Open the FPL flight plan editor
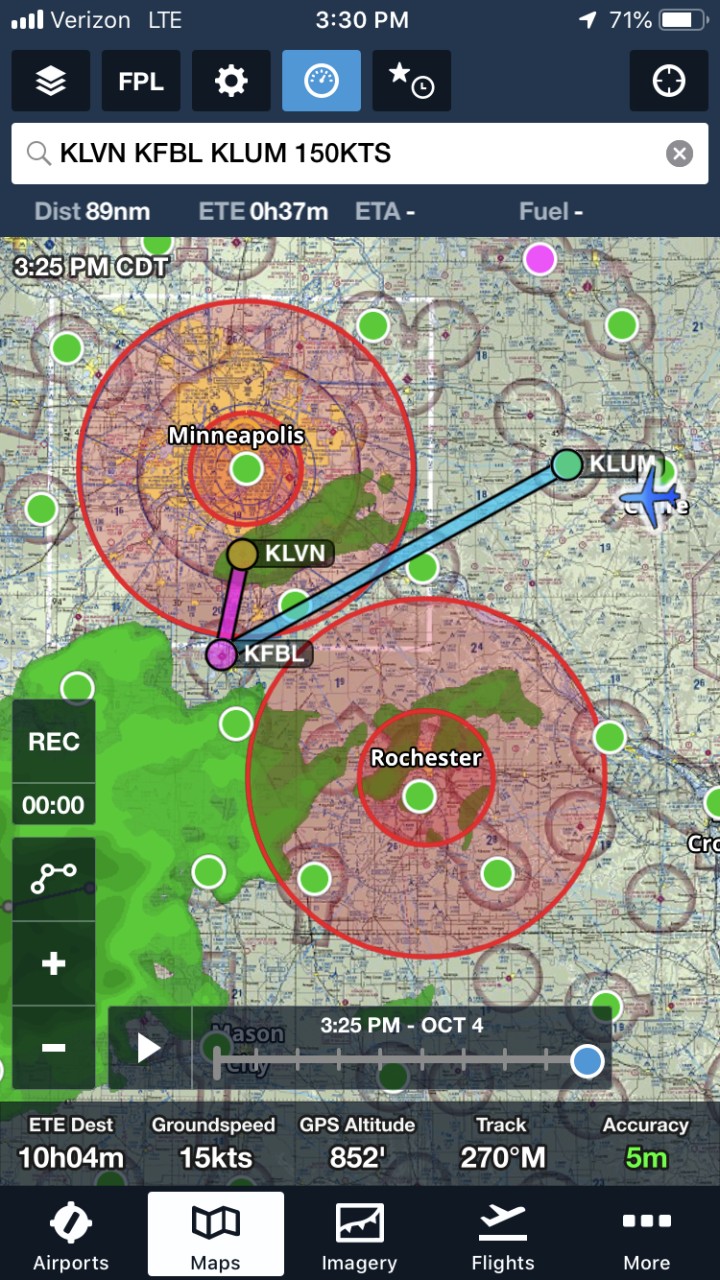 tap(141, 81)
